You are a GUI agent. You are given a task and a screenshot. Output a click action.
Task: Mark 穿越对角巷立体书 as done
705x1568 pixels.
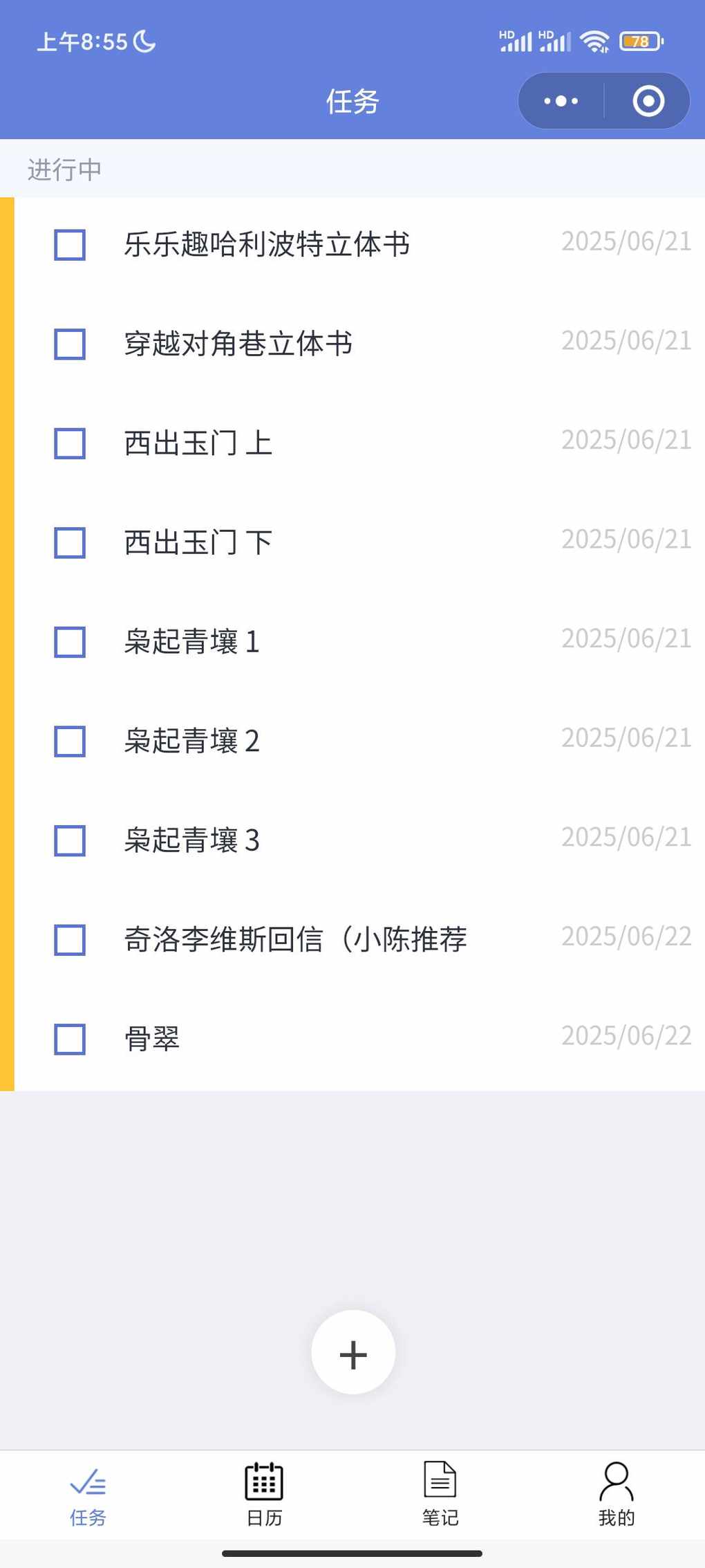click(70, 344)
